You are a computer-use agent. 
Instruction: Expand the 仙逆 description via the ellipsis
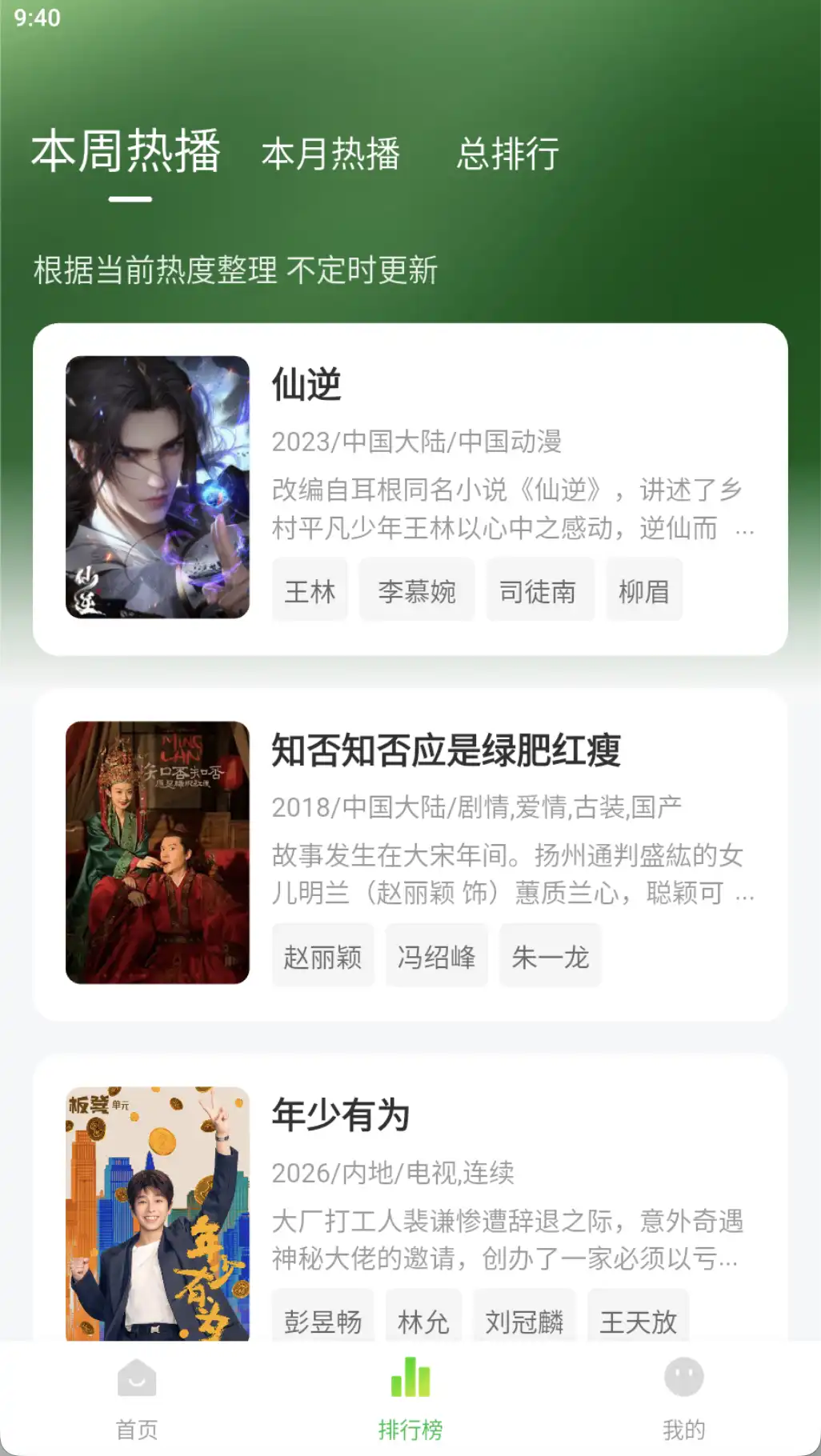(x=746, y=530)
